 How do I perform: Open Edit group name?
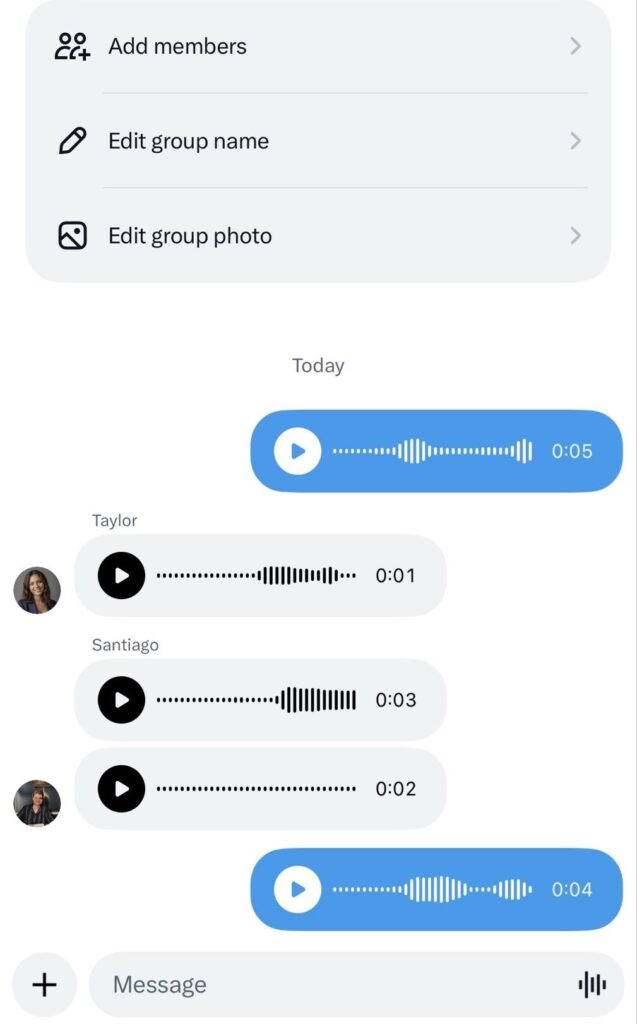pyautogui.click(x=318, y=141)
